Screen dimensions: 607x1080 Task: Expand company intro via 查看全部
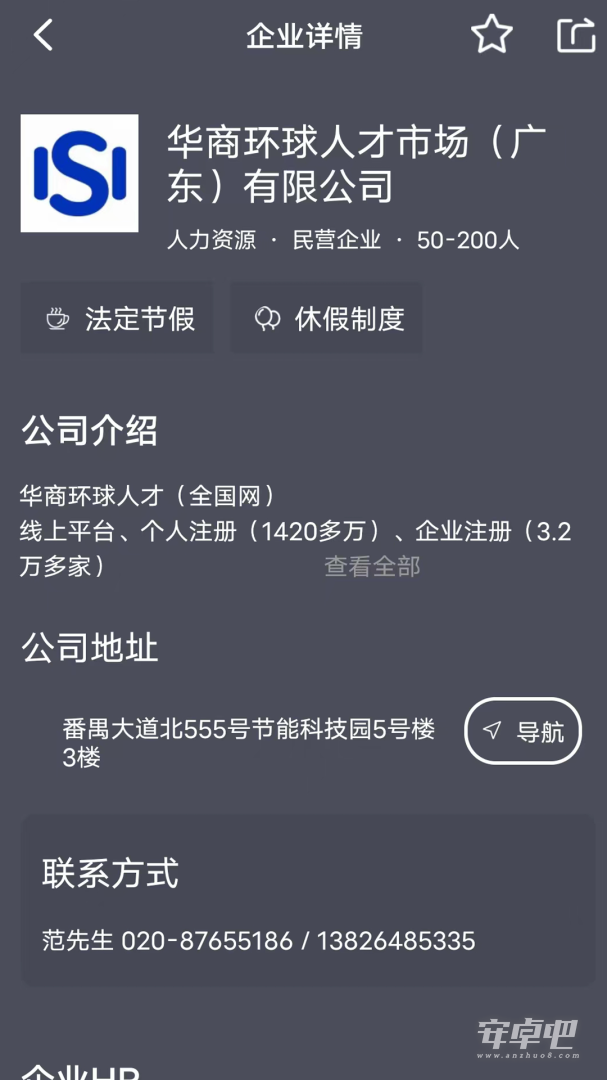[372, 567]
